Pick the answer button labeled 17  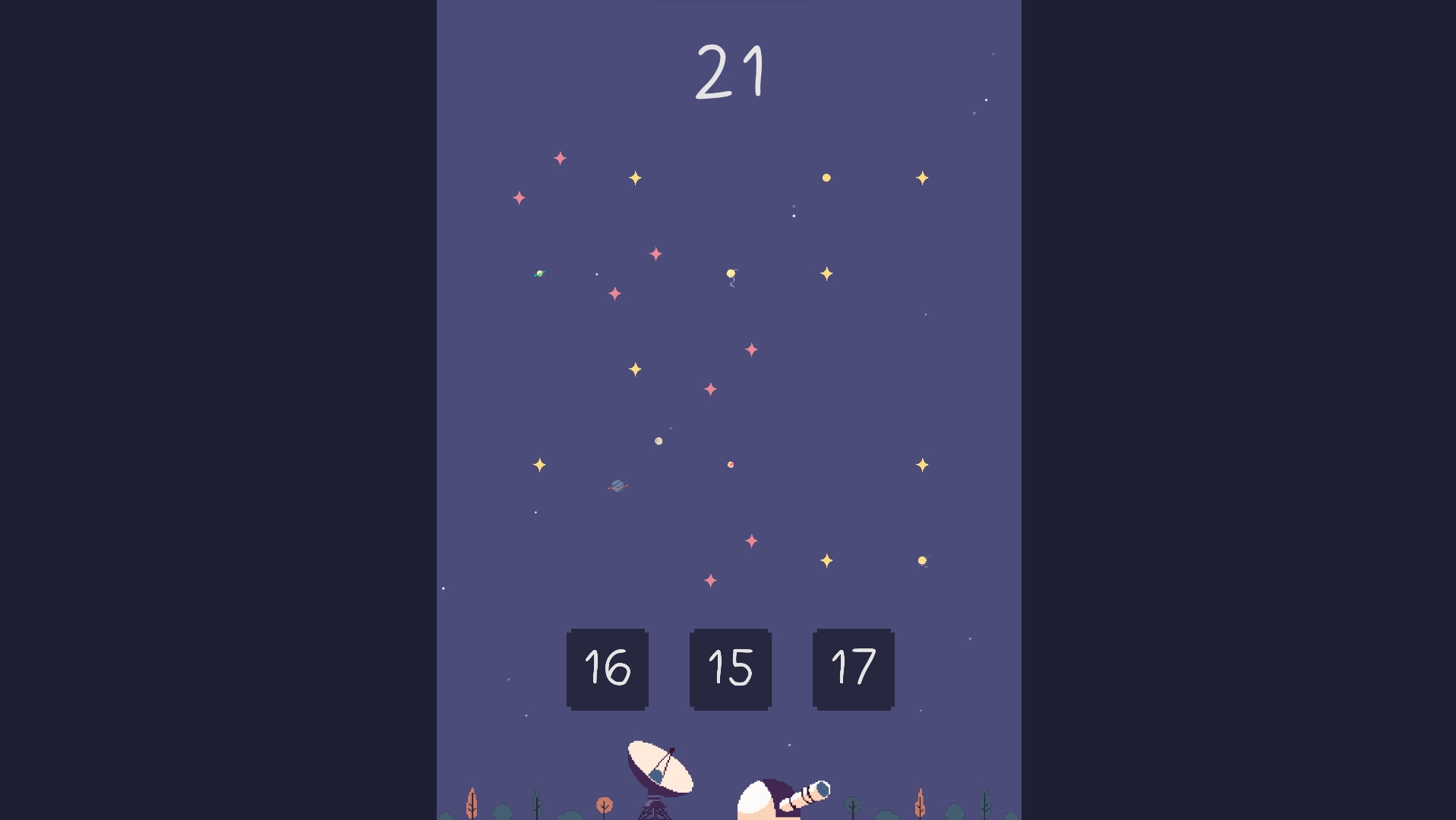(x=853, y=669)
